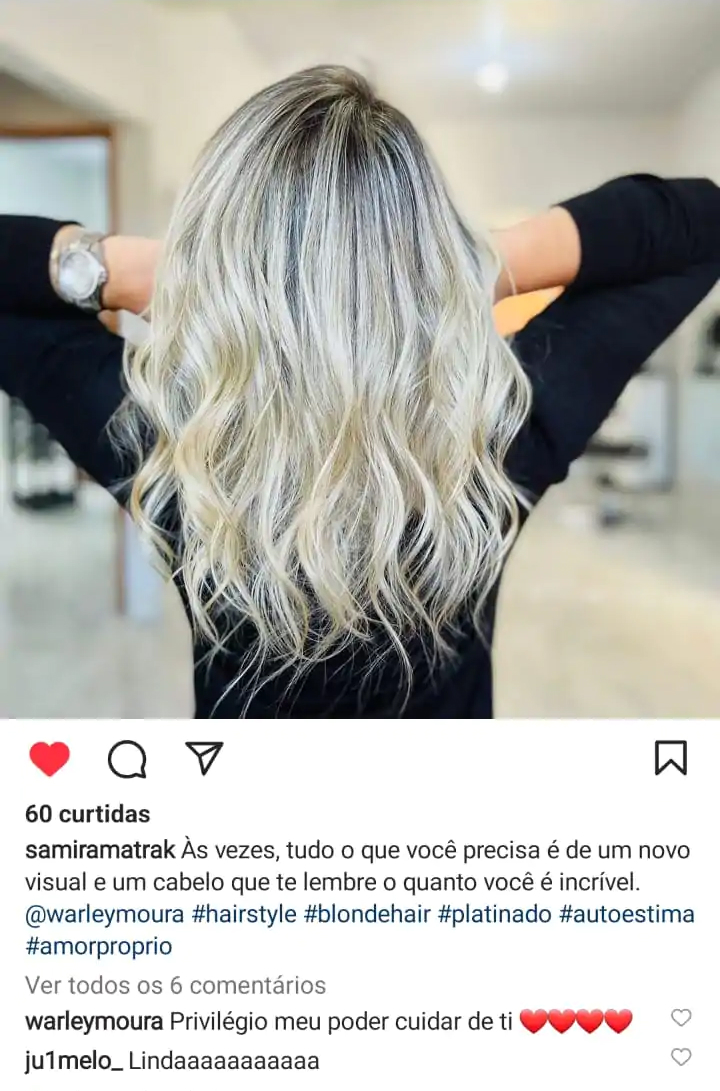Open the #platinado hashtag

pyautogui.click(x=493, y=914)
